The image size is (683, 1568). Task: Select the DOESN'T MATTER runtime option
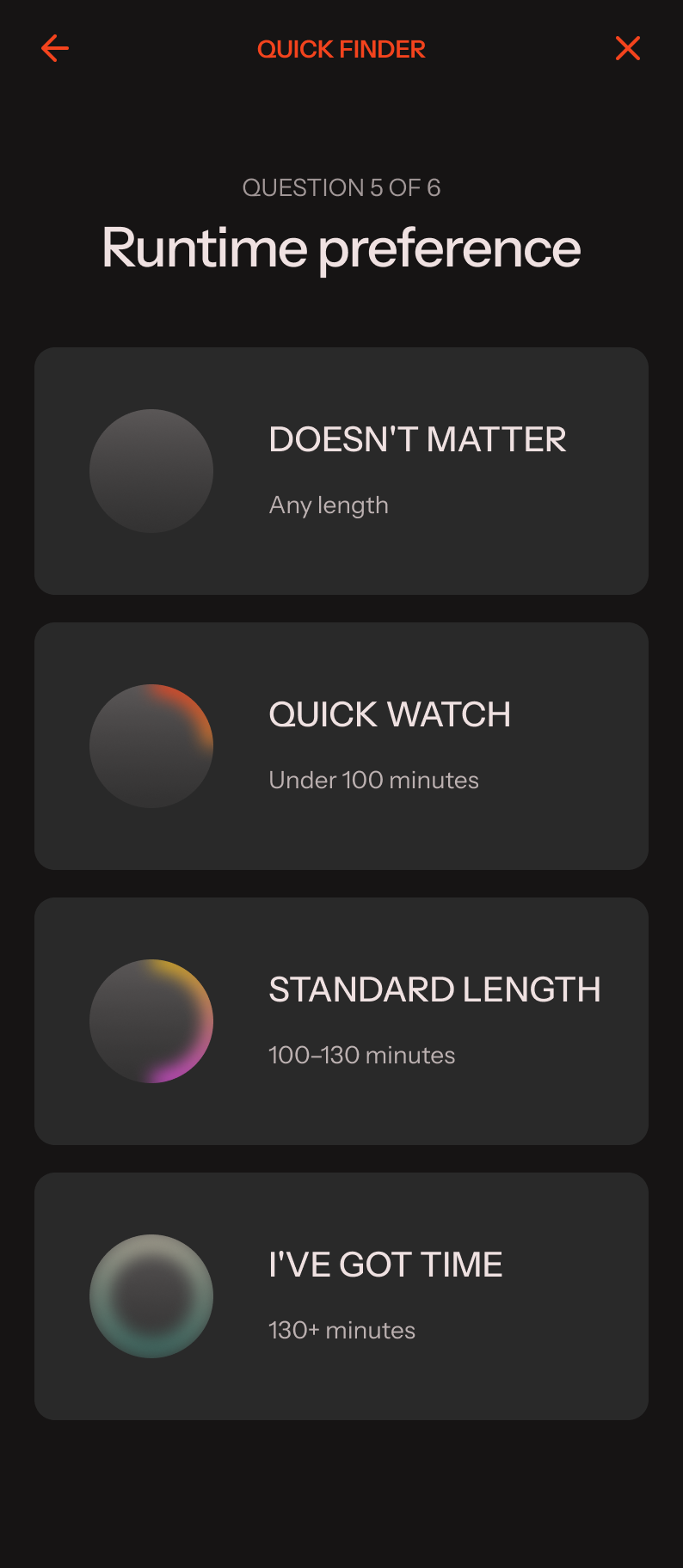tap(341, 470)
